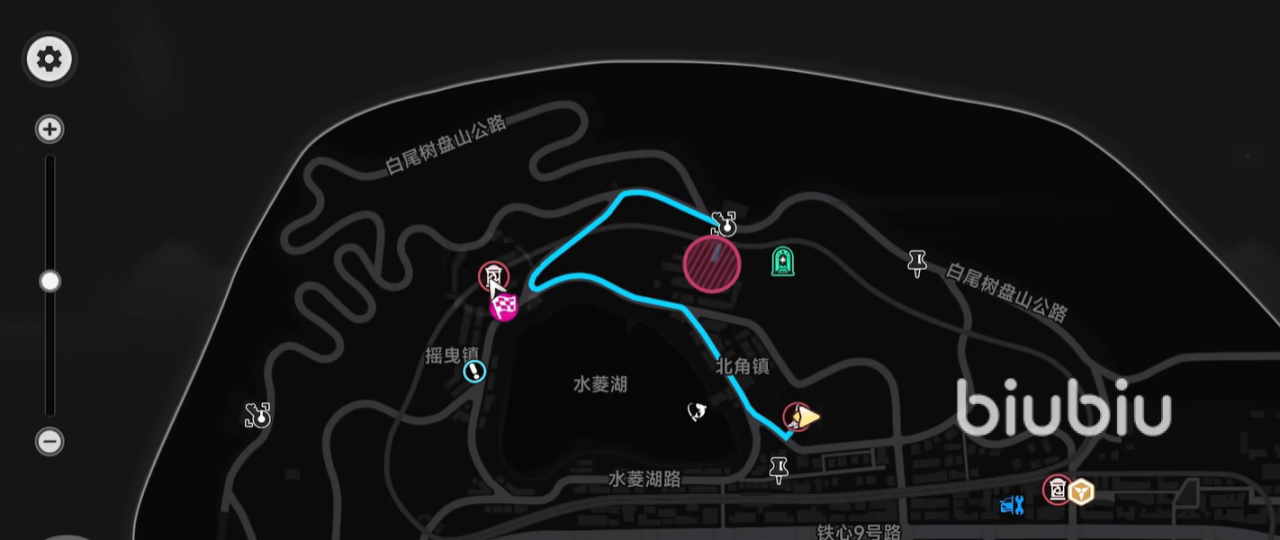Tap the player location arrow marker
The height and width of the screenshot is (540, 1280).
point(810,415)
